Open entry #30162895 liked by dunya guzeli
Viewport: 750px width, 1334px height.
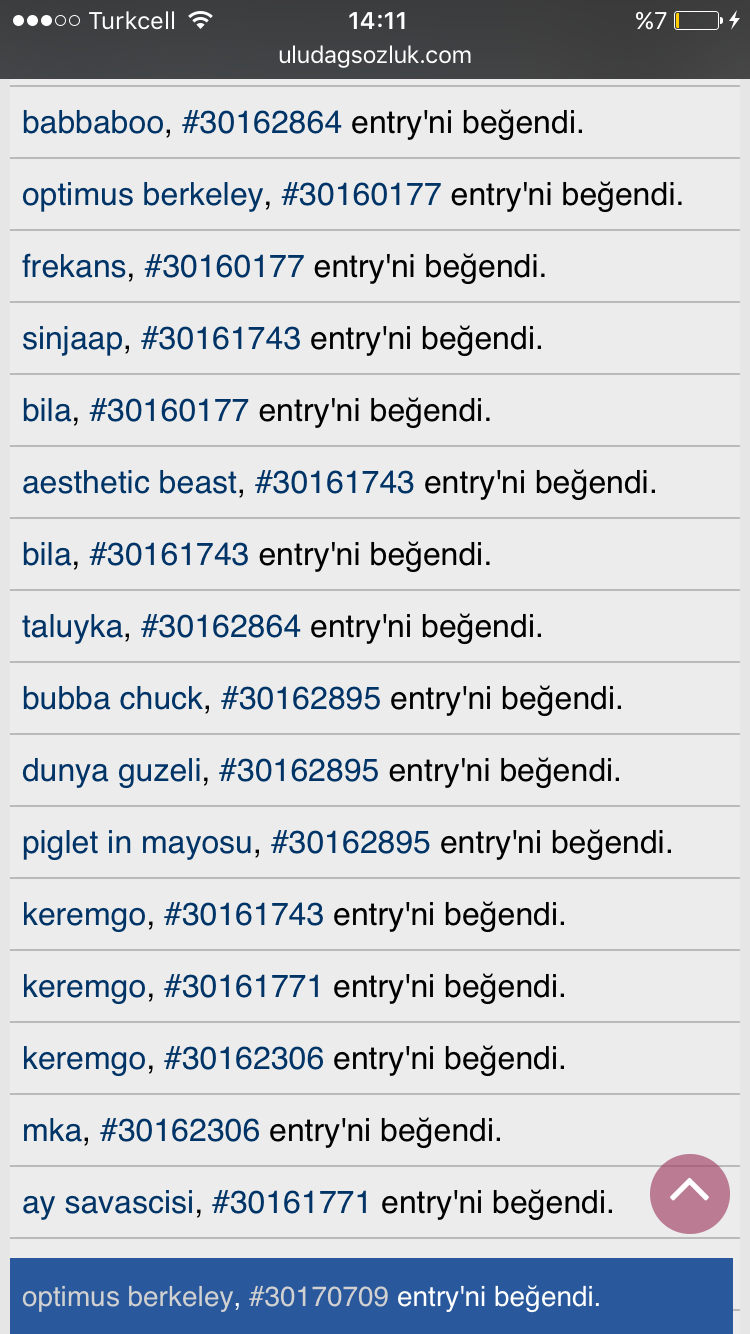pyautogui.click(x=299, y=771)
